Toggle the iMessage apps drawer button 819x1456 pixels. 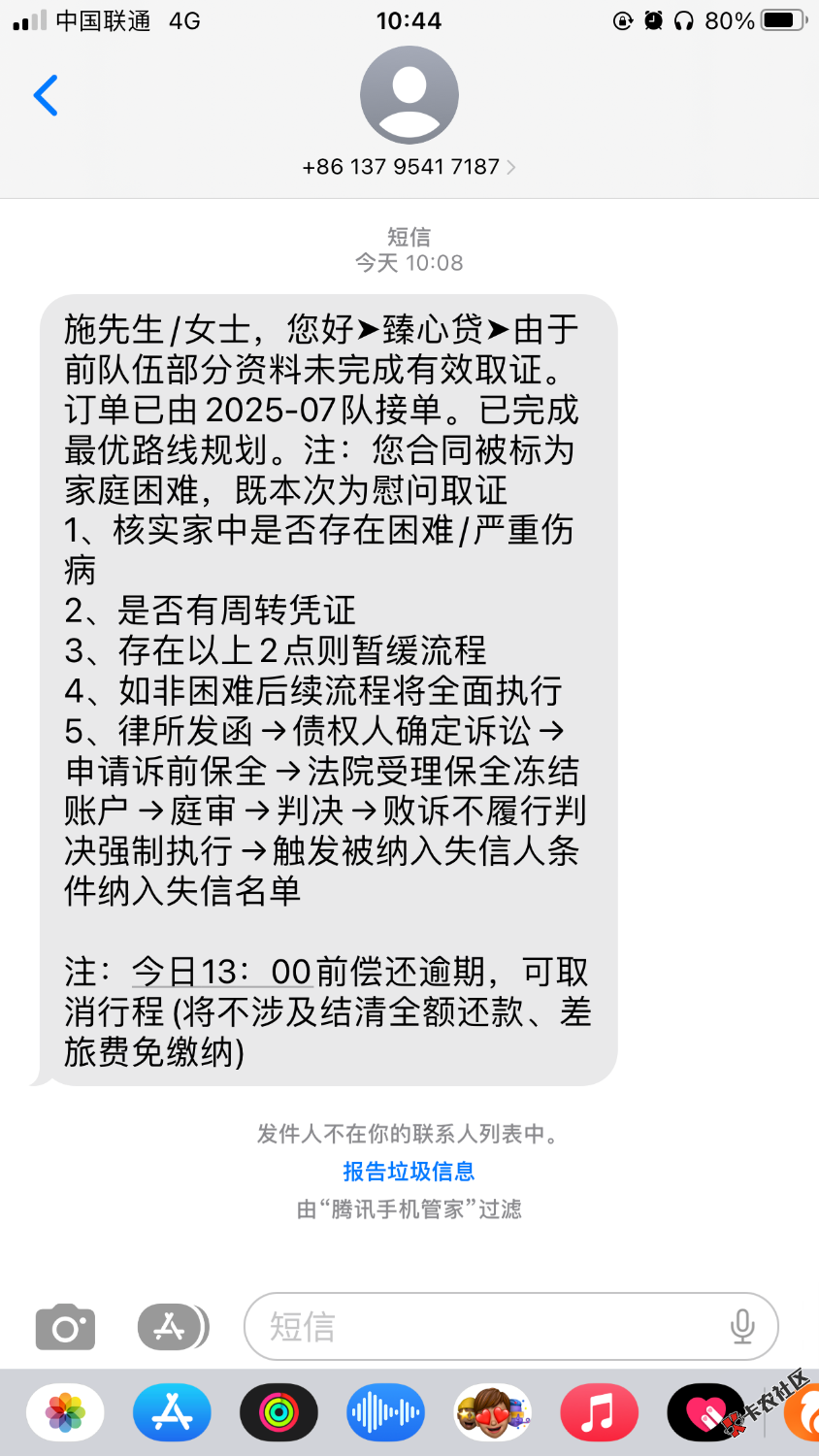click(173, 1327)
